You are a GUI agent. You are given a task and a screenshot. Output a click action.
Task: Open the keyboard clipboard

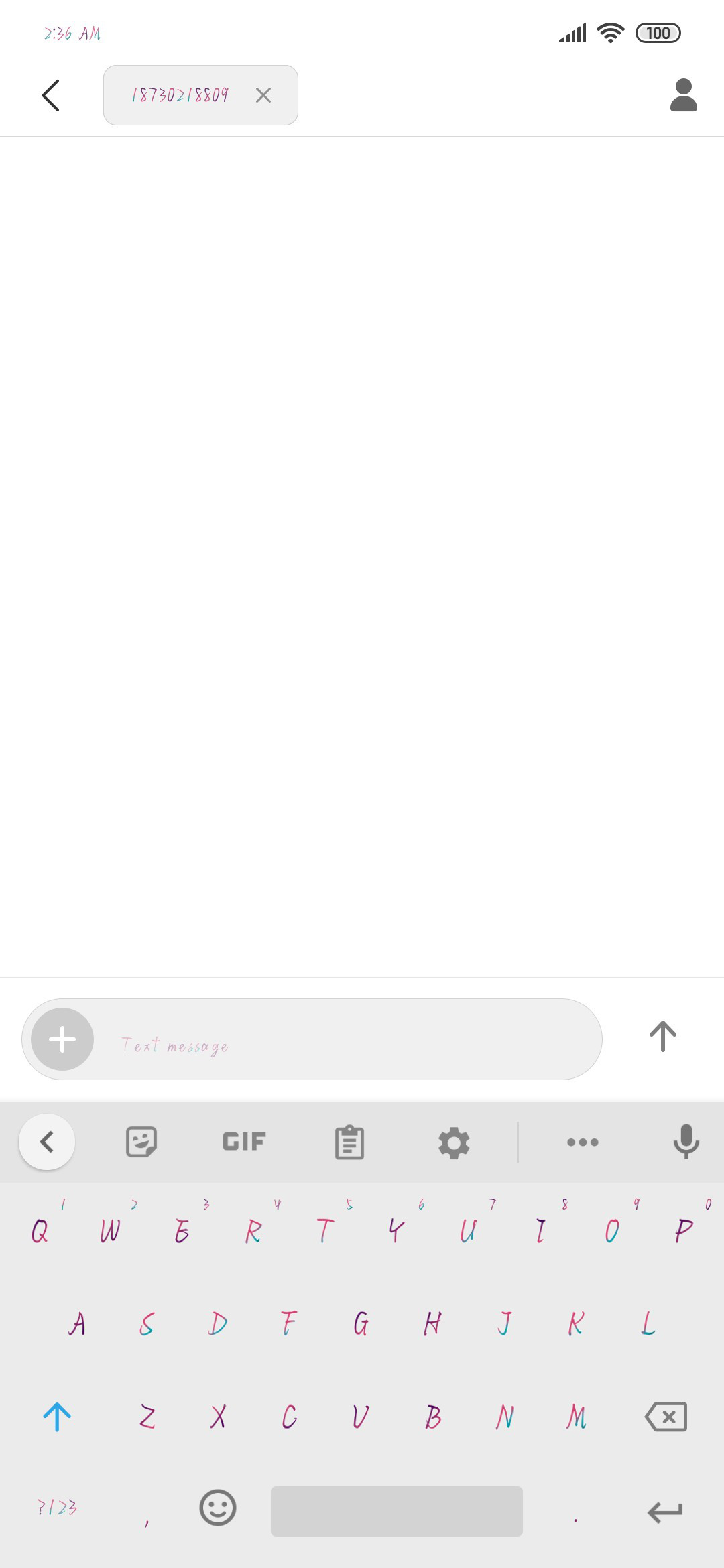click(x=349, y=1142)
